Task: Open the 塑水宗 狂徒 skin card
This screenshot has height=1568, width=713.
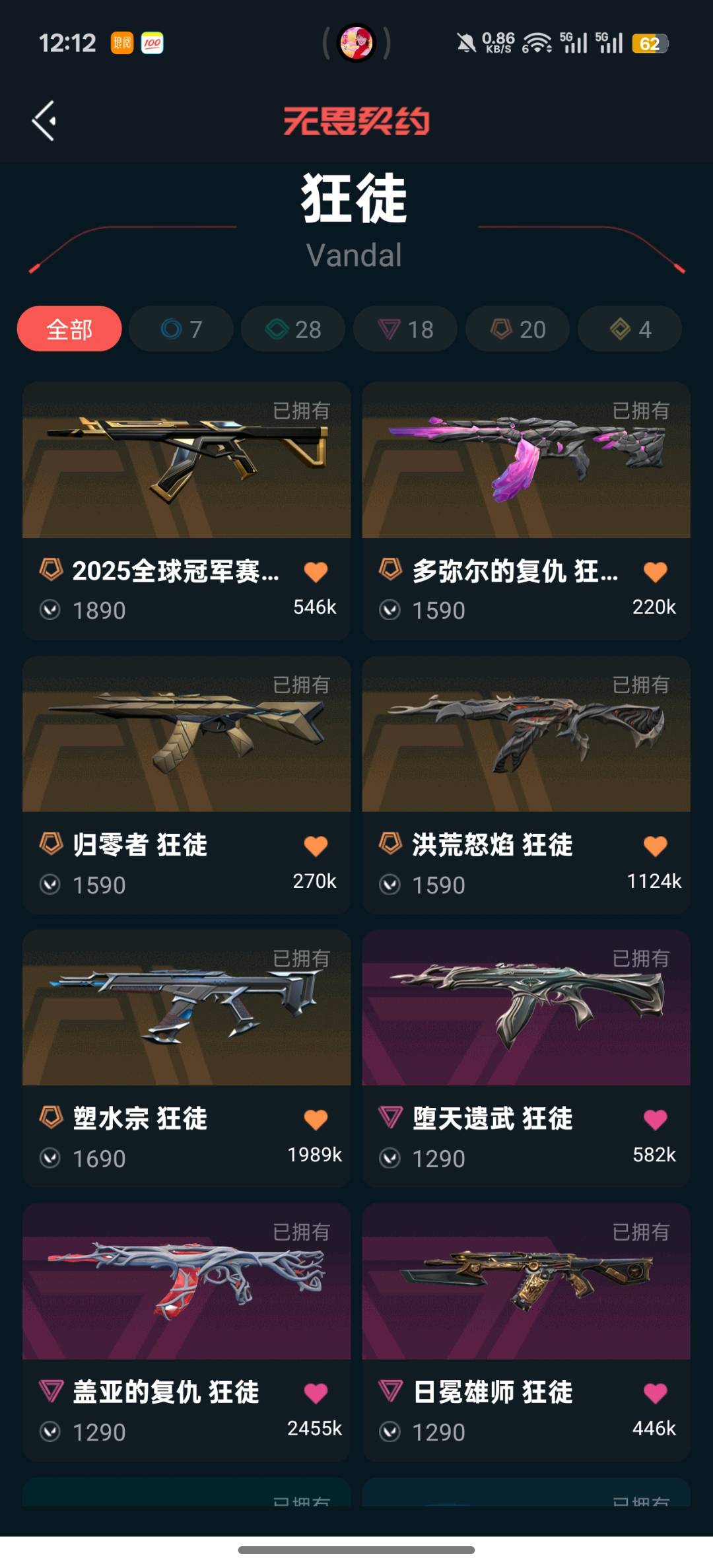Action: [x=186, y=1059]
